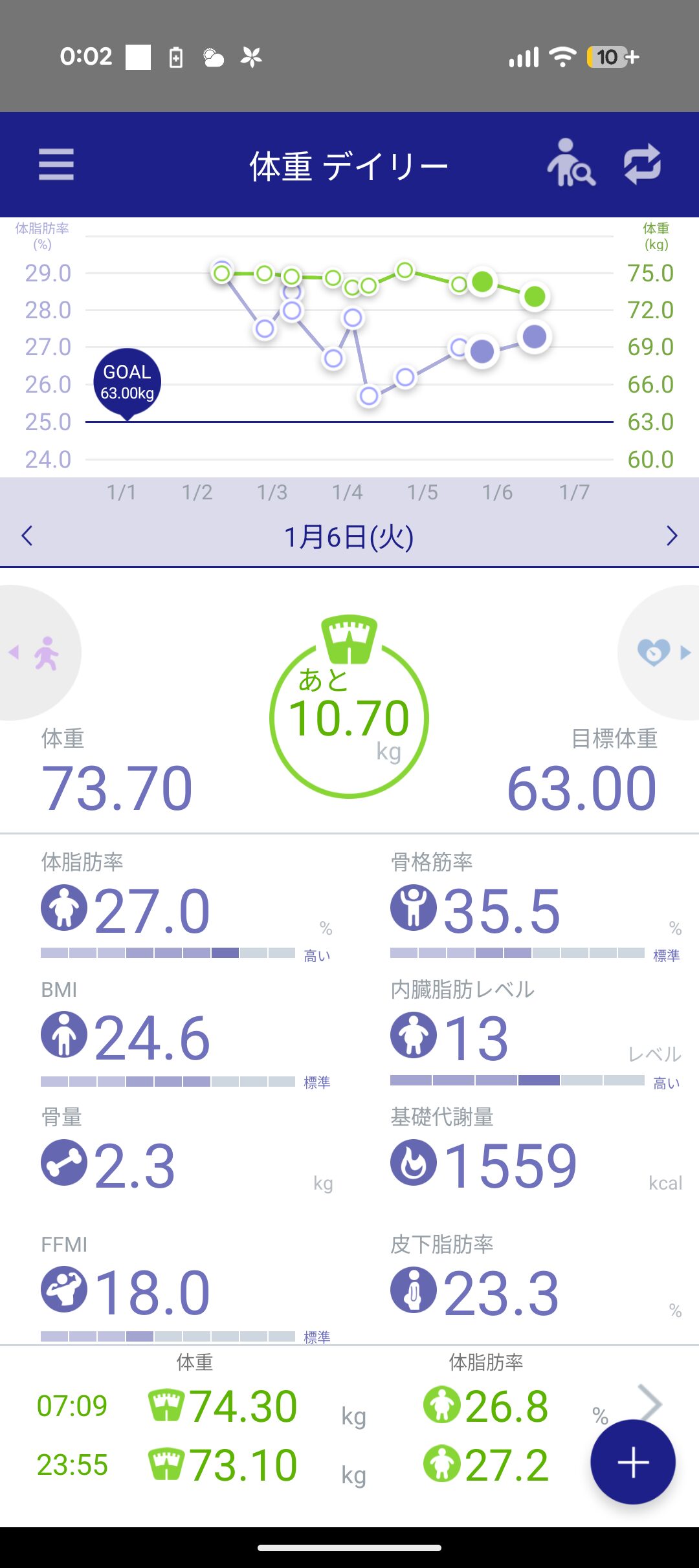Open the 07:09 measurement record

[x=291, y=1406]
